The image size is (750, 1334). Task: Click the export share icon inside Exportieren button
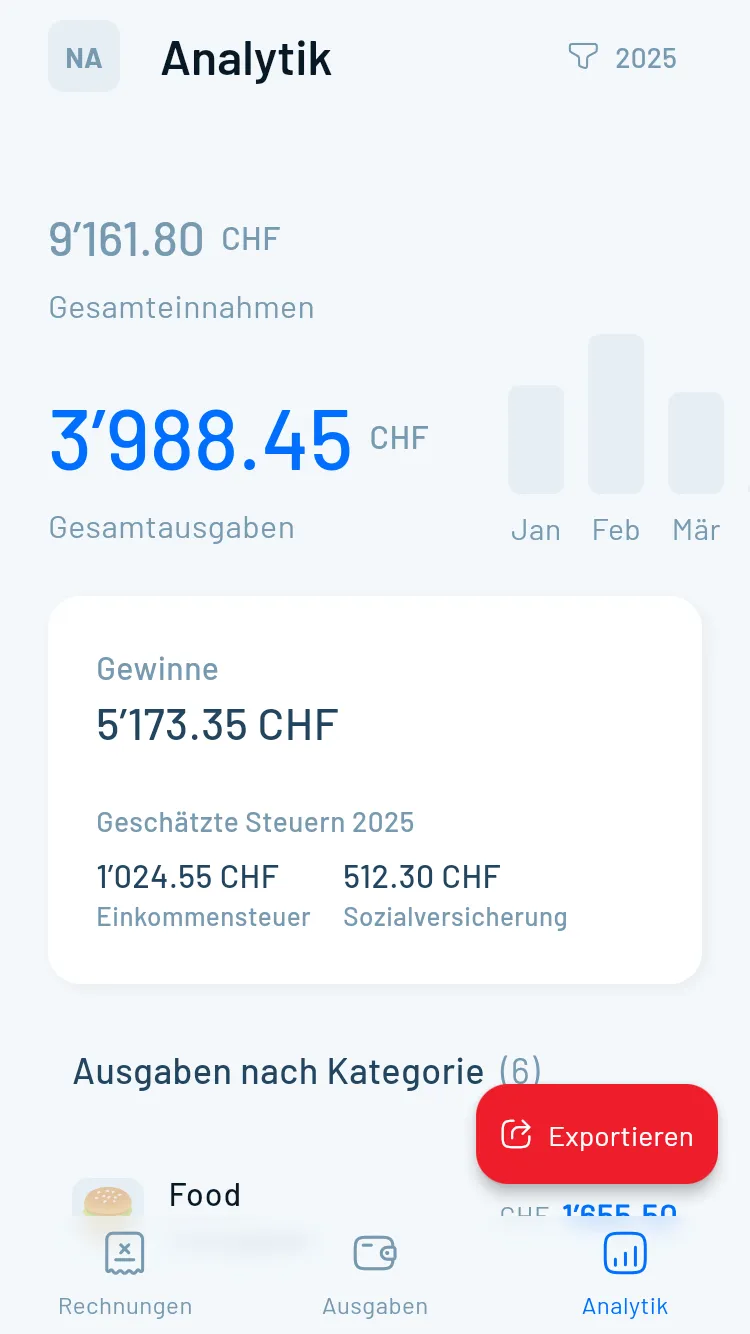point(516,1134)
